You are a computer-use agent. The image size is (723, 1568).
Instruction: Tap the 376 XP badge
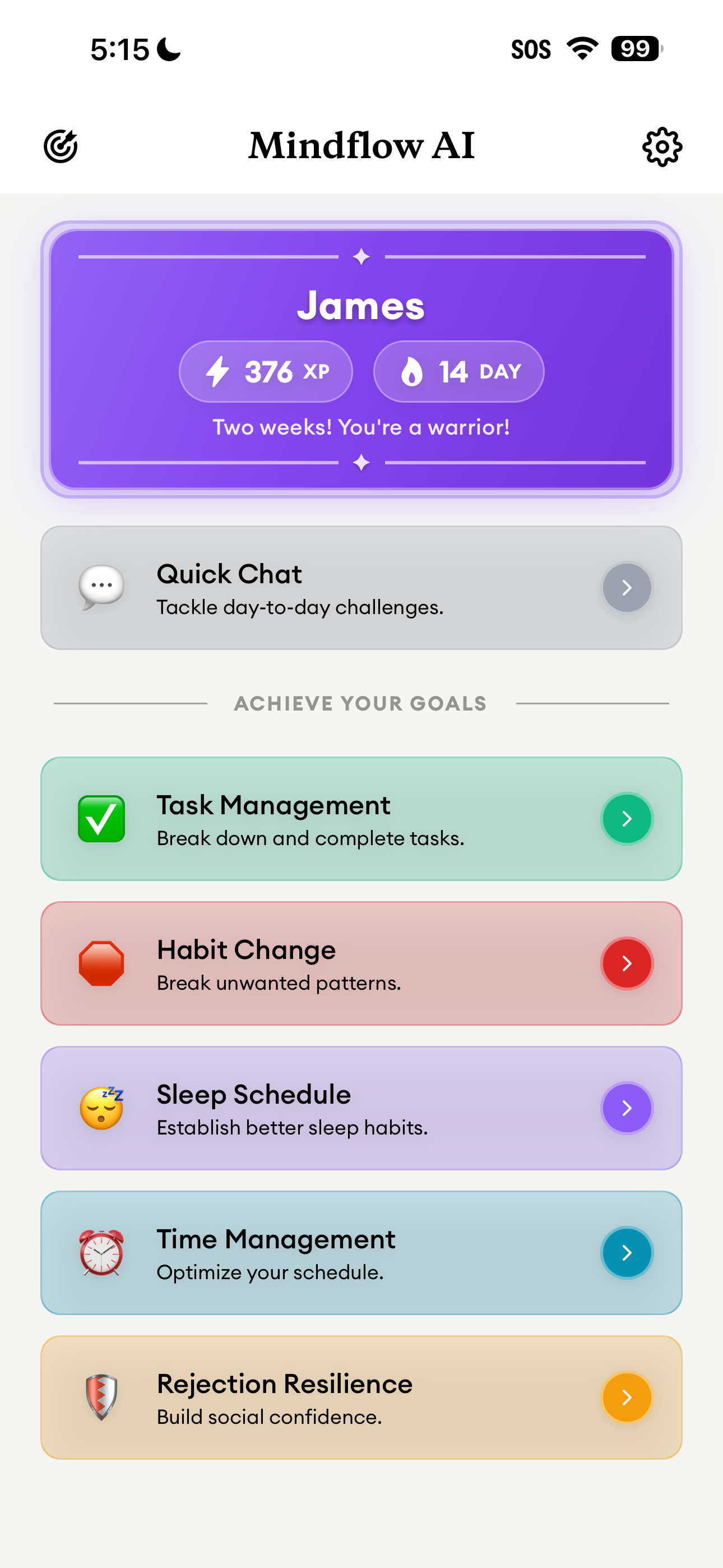pos(266,371)
